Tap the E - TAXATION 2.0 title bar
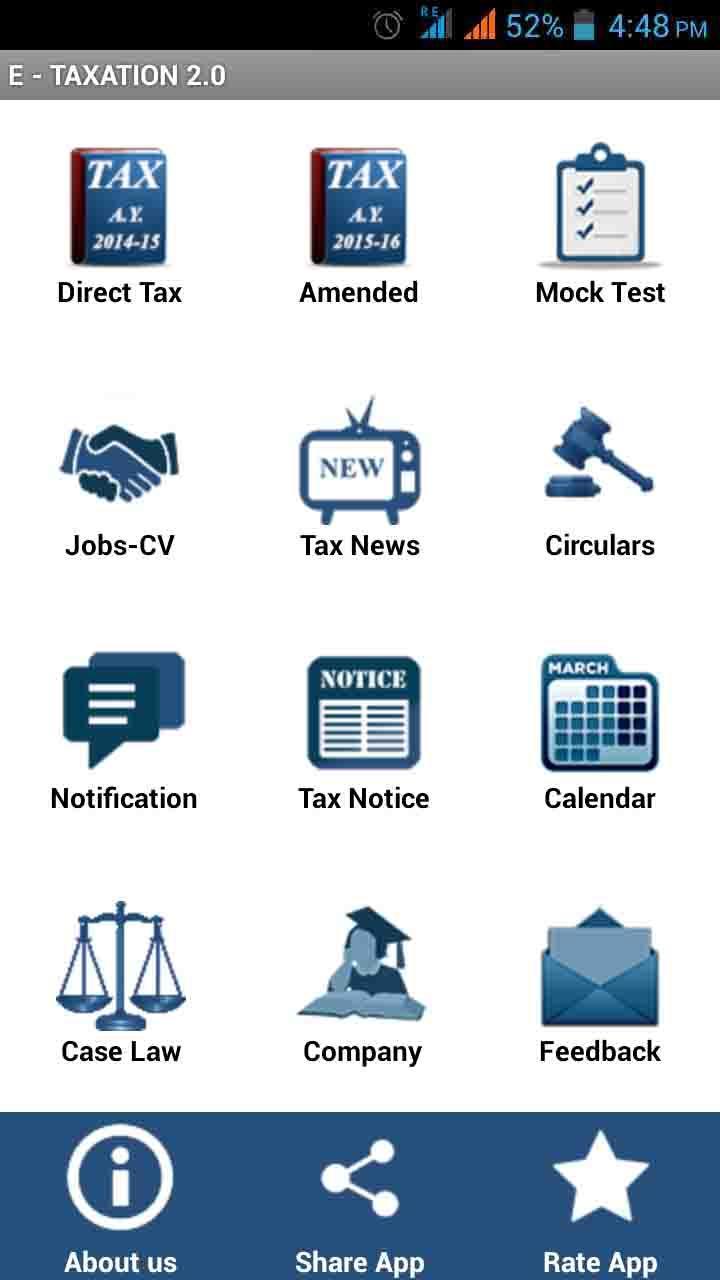 click(360, 75)
